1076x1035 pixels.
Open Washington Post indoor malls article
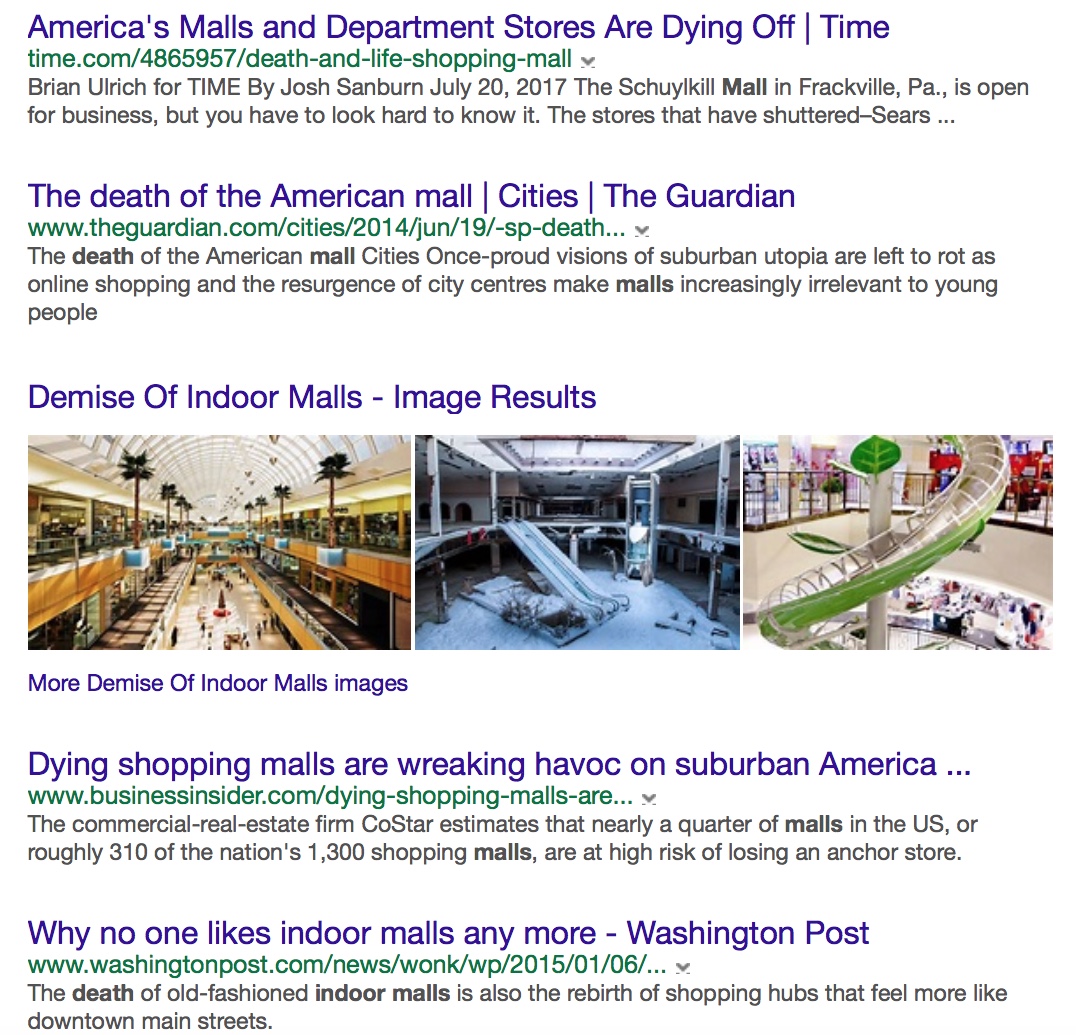pyautogui.click(x=448, y=933)
